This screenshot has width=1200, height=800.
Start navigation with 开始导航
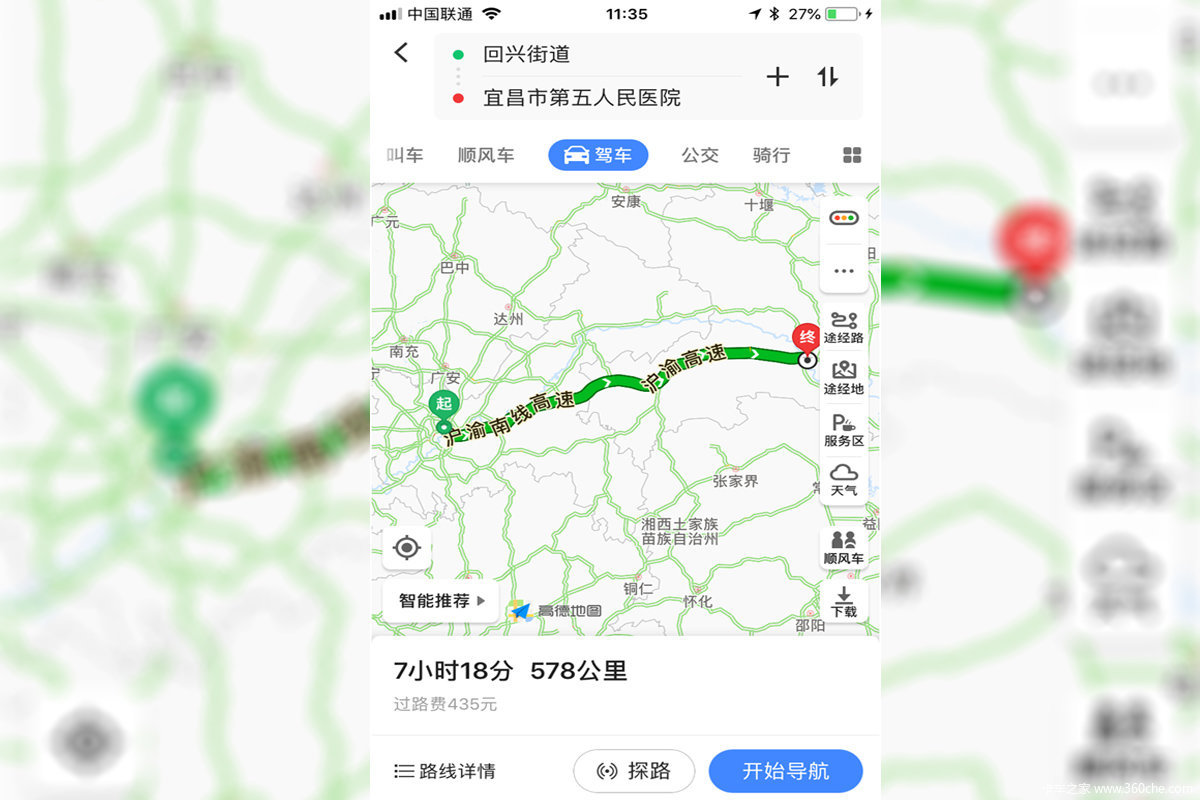coord(785,771)
